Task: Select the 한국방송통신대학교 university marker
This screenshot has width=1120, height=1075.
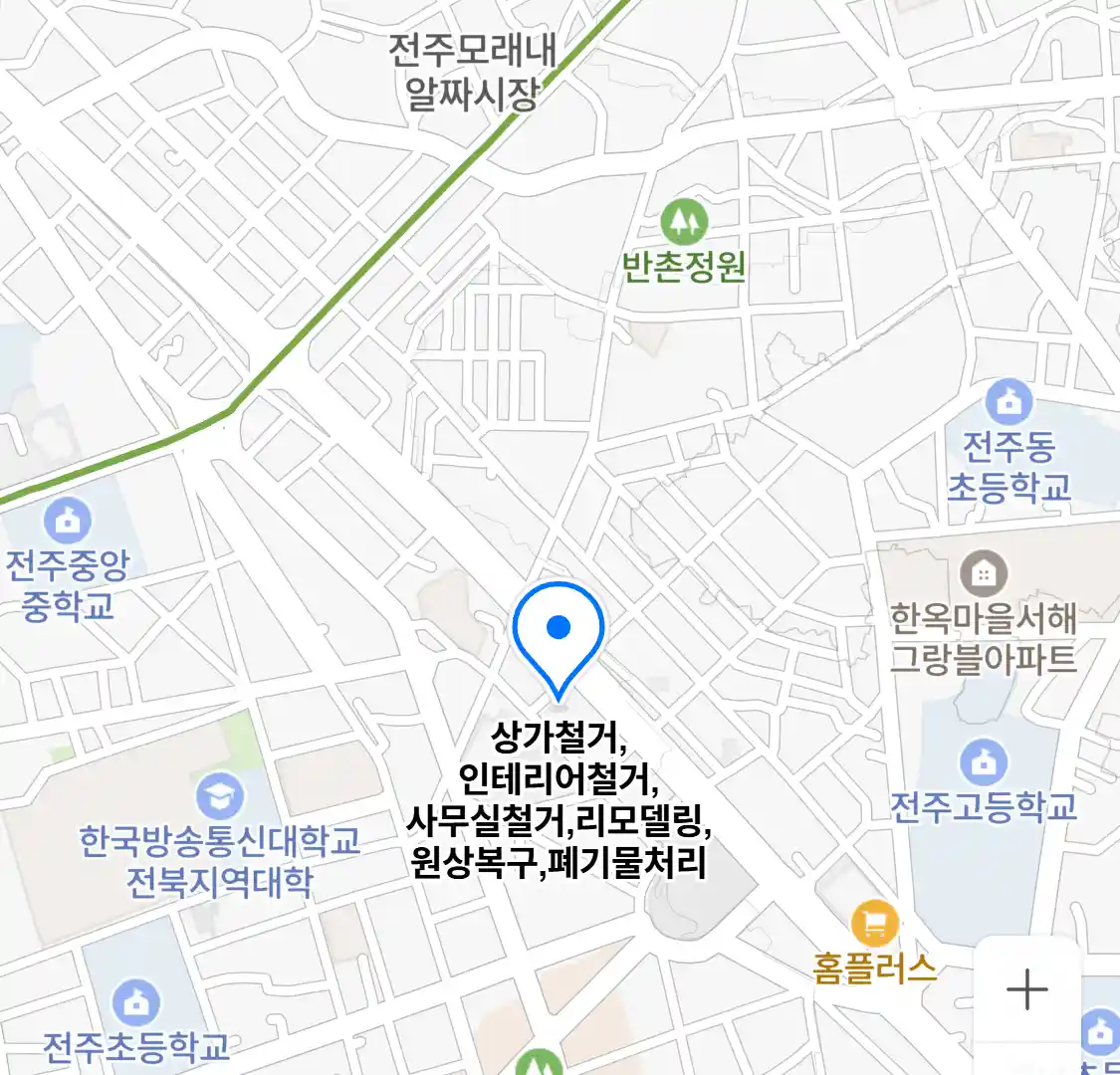Action: (219, 796)
